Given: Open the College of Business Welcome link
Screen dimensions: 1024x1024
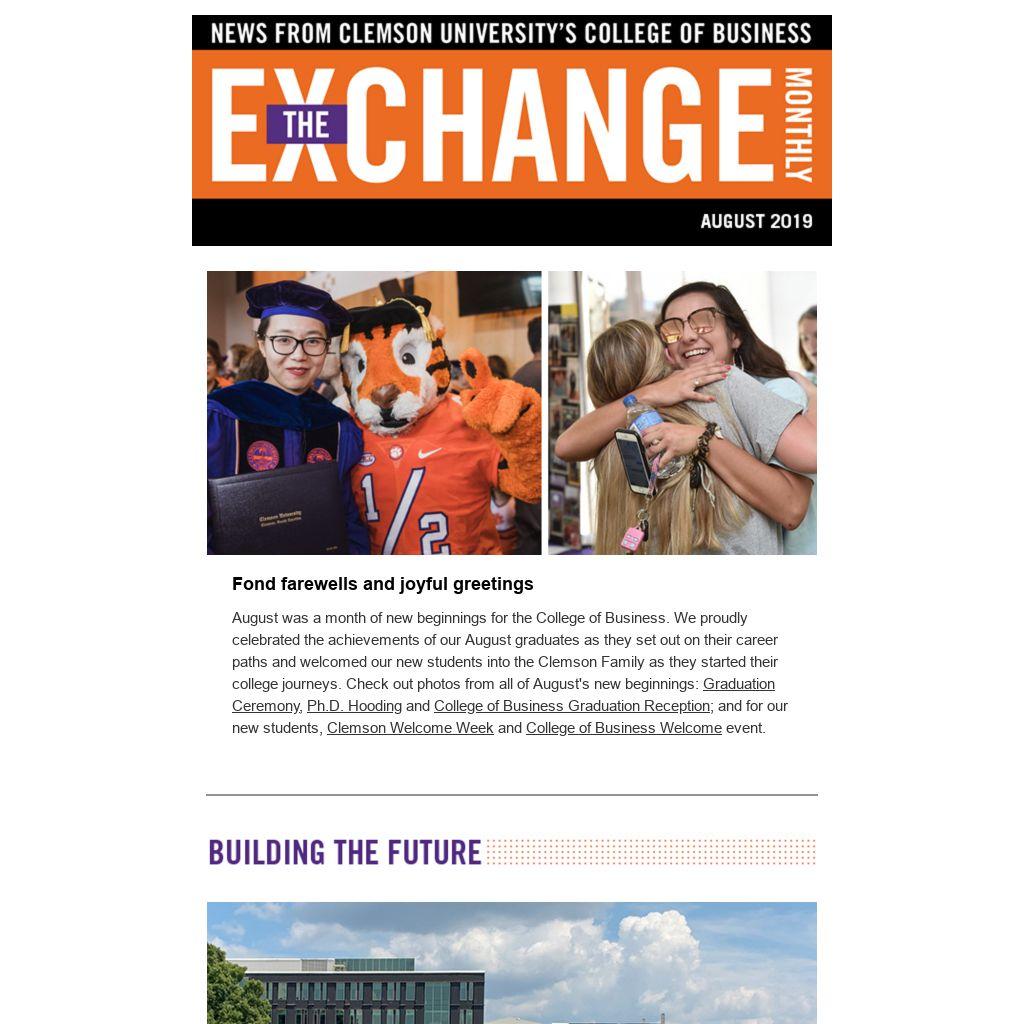Looking at the screenshot, I should (623, 728).
